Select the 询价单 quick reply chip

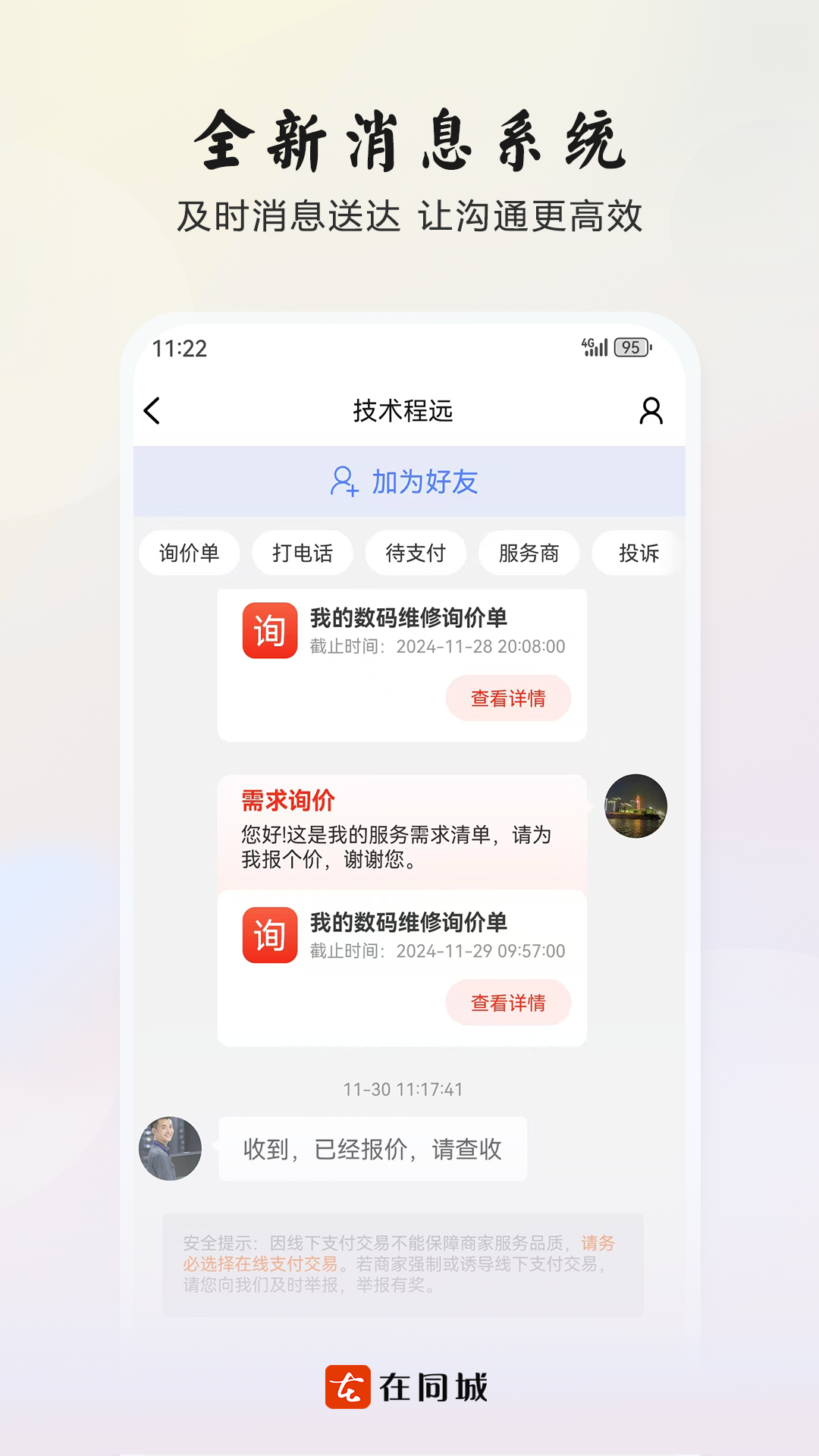tap(189, 553)
